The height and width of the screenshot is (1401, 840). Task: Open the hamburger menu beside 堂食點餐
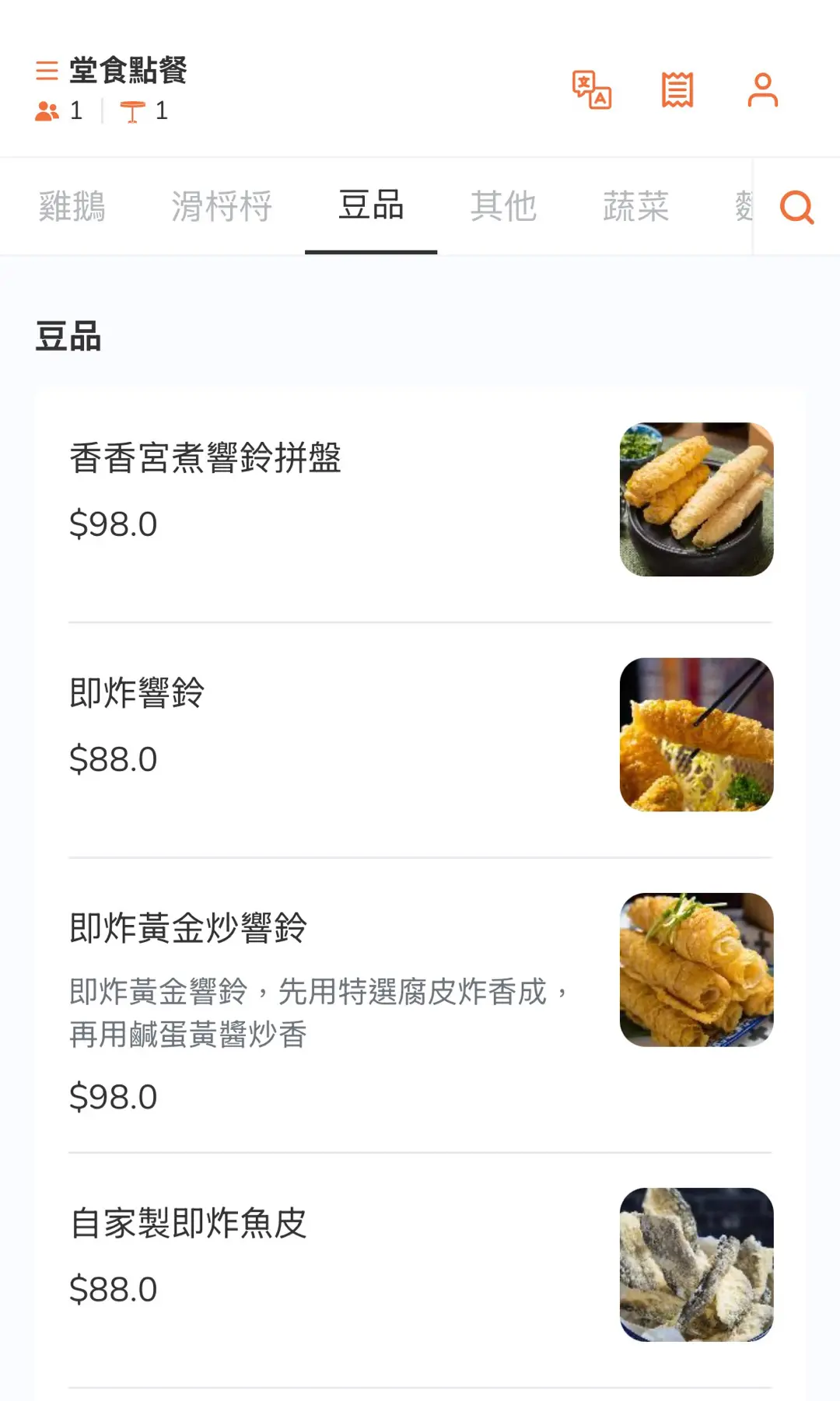pyautogui.click(x=47, y=71)
